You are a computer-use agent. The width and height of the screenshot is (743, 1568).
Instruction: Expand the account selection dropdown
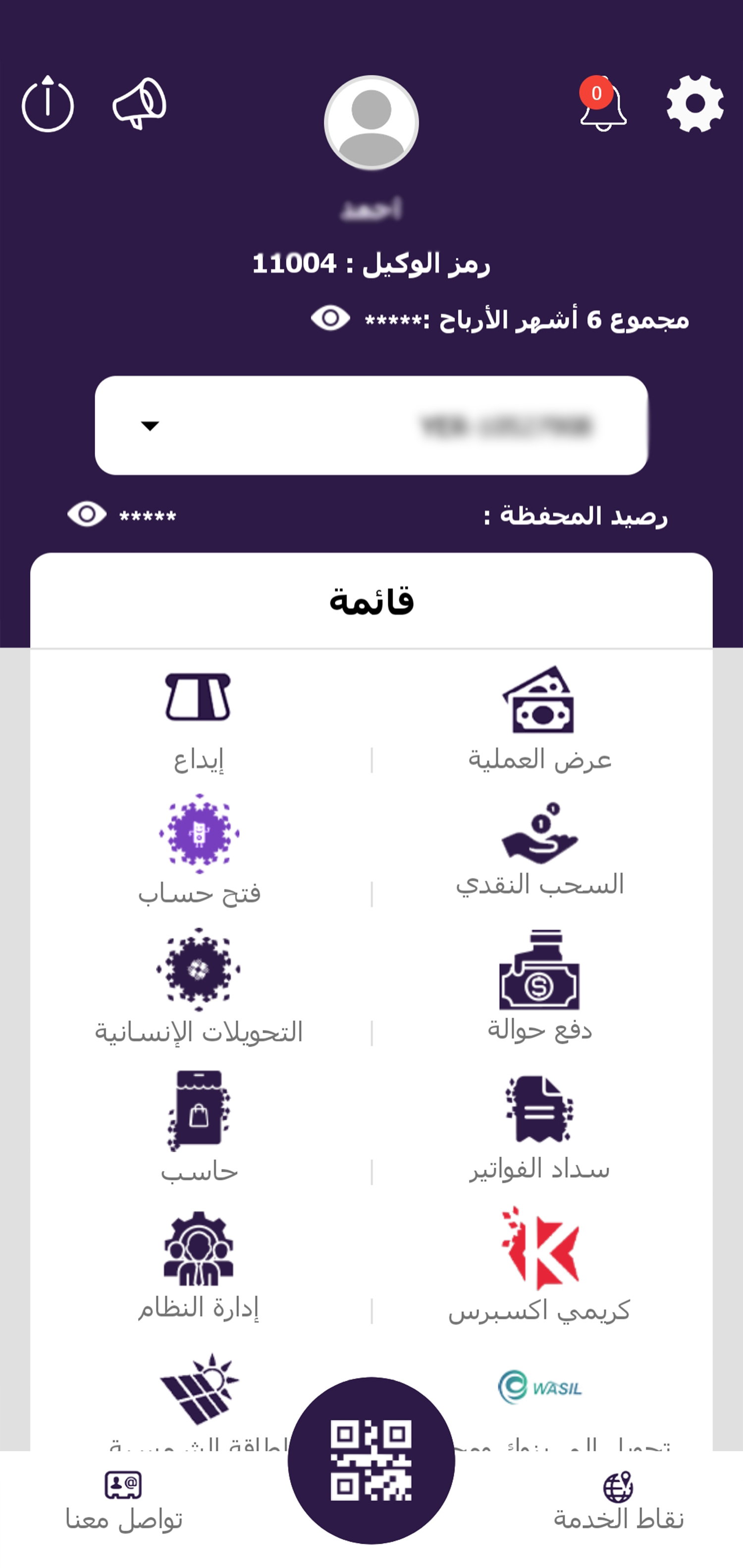(371, 425)
